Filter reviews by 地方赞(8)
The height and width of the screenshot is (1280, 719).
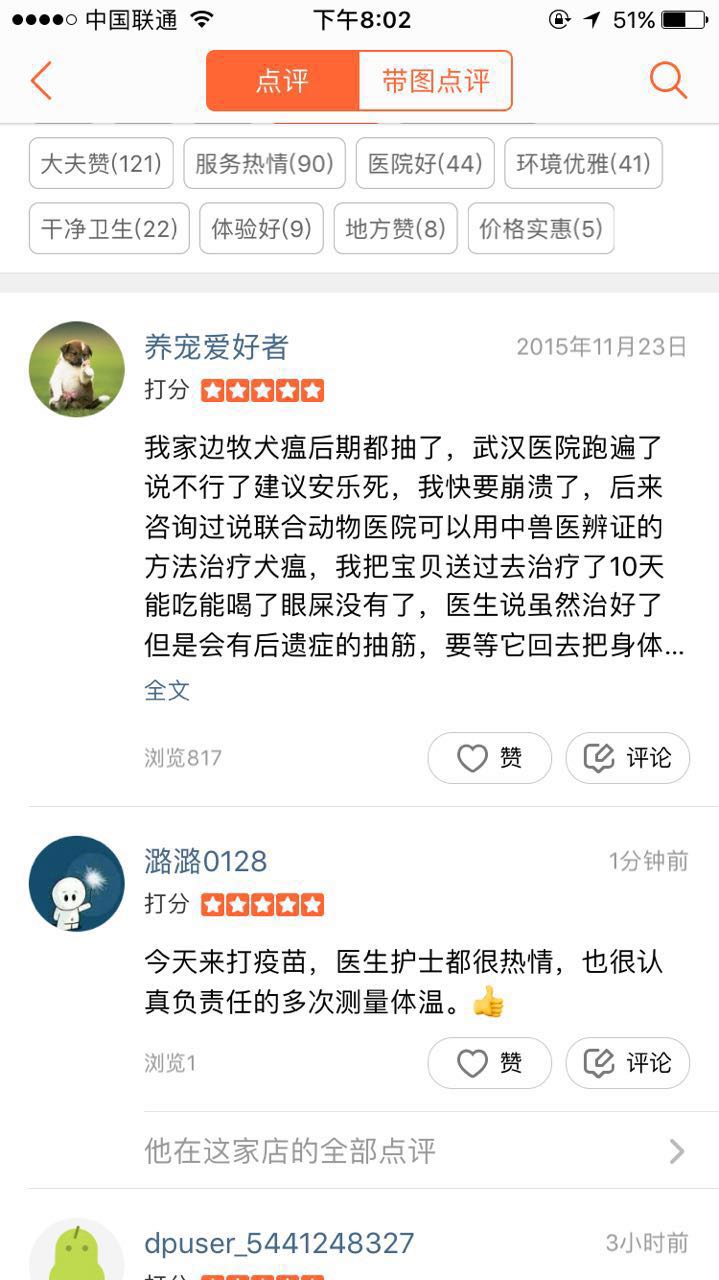[395, 229]
